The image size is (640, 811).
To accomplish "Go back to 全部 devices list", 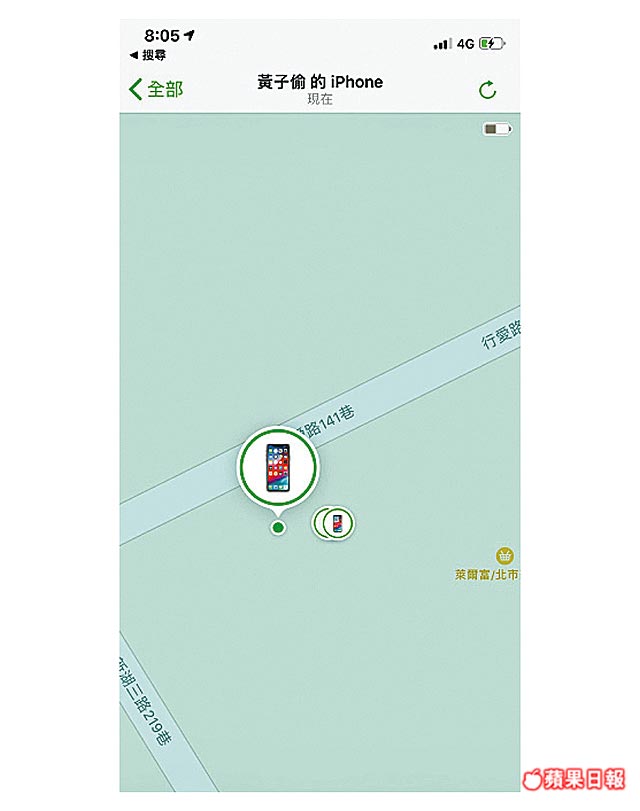I will (x=156, y=89).
